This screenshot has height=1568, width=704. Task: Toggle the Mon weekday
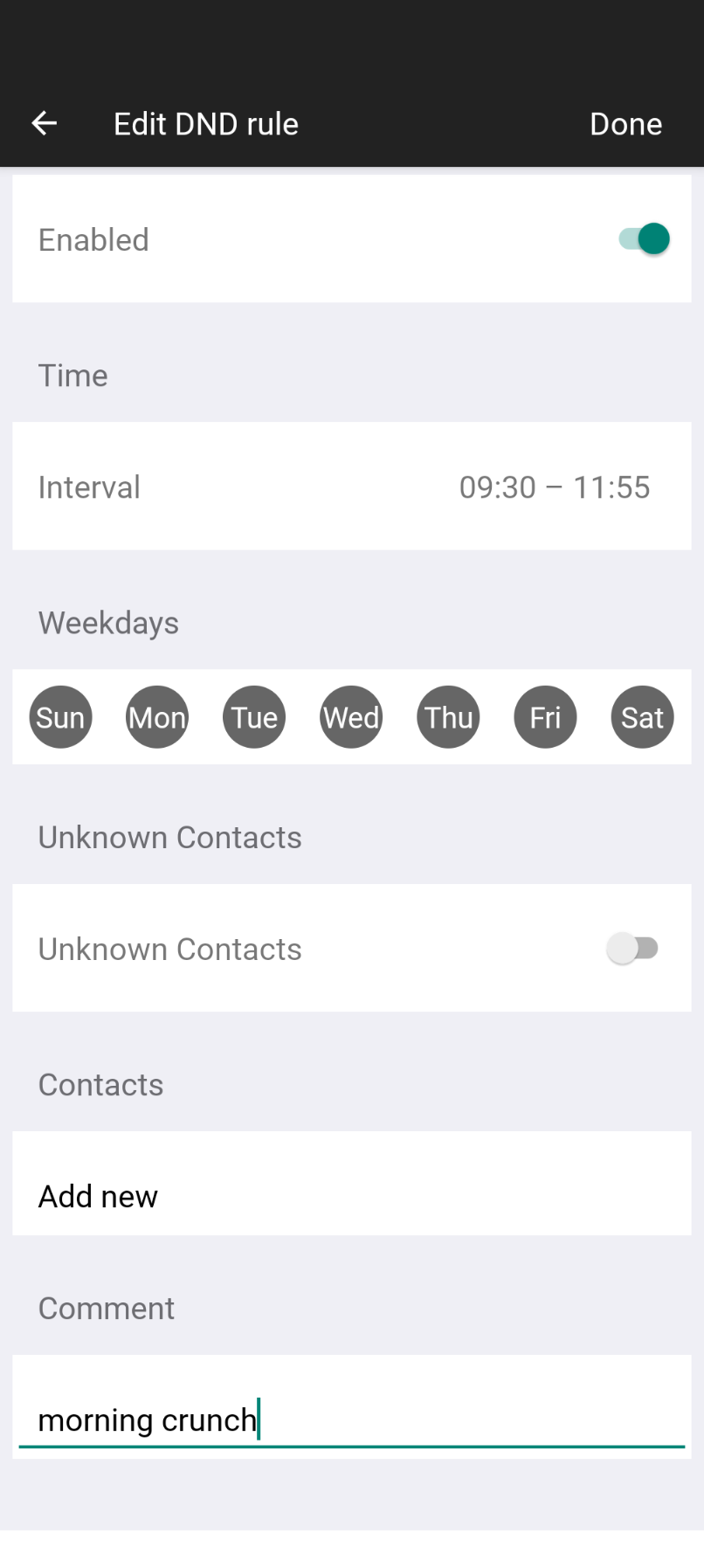(157, 717)
